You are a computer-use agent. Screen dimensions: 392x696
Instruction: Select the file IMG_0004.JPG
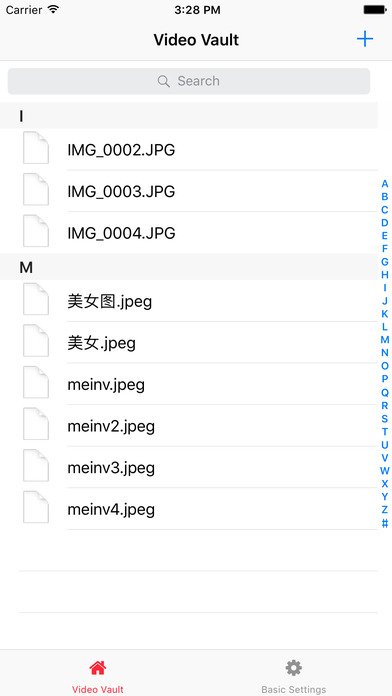pos(189,233)
